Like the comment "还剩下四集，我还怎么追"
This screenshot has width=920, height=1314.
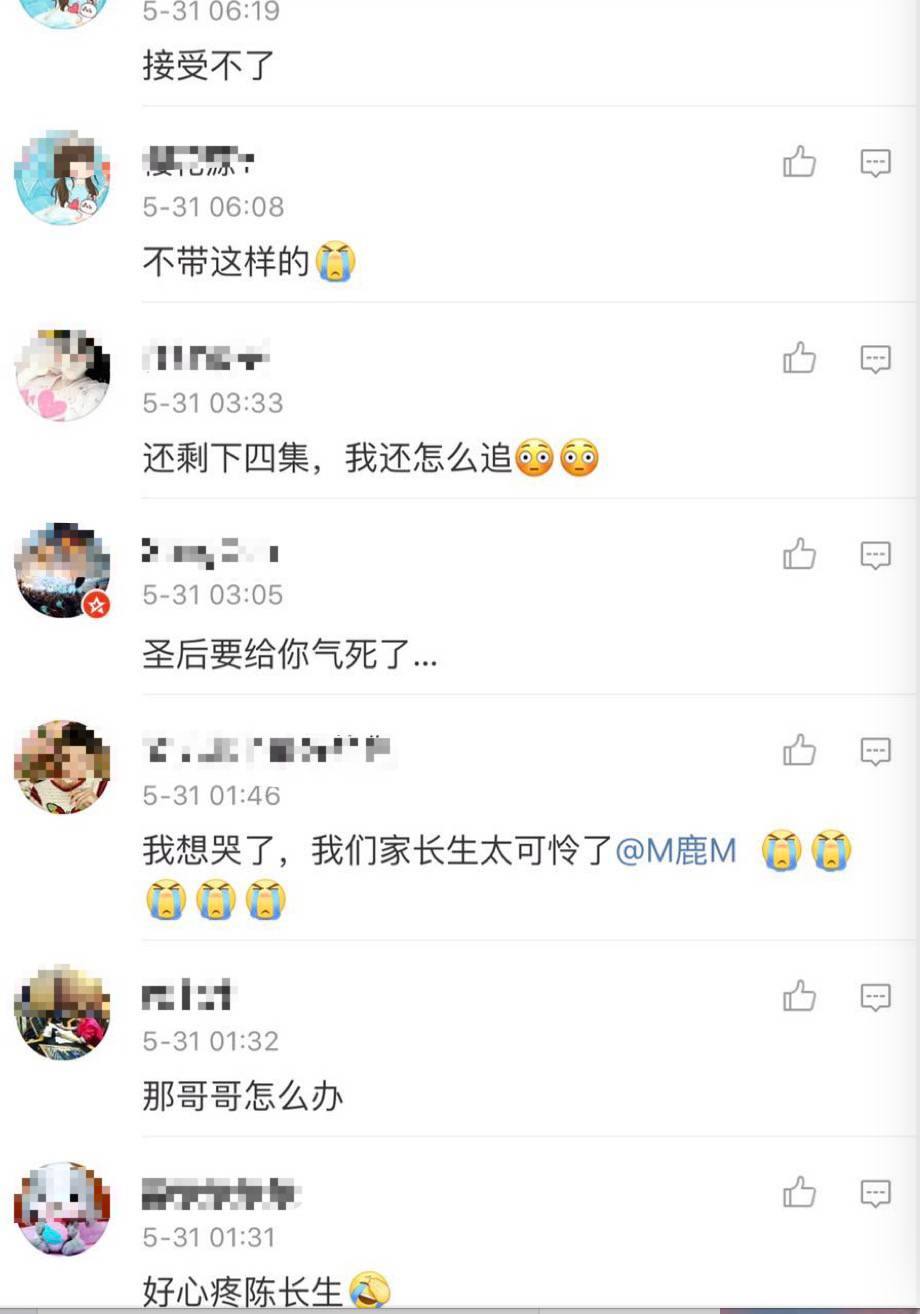pyautogui.click(x=799, y=357)
